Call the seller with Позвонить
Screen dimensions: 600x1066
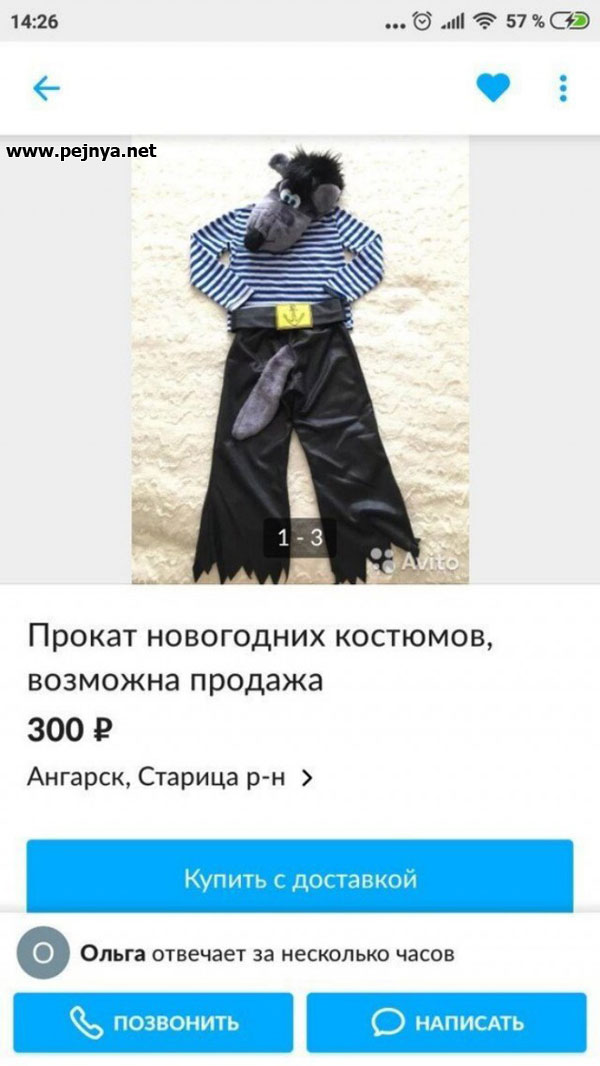click(x=153, y=1022)
